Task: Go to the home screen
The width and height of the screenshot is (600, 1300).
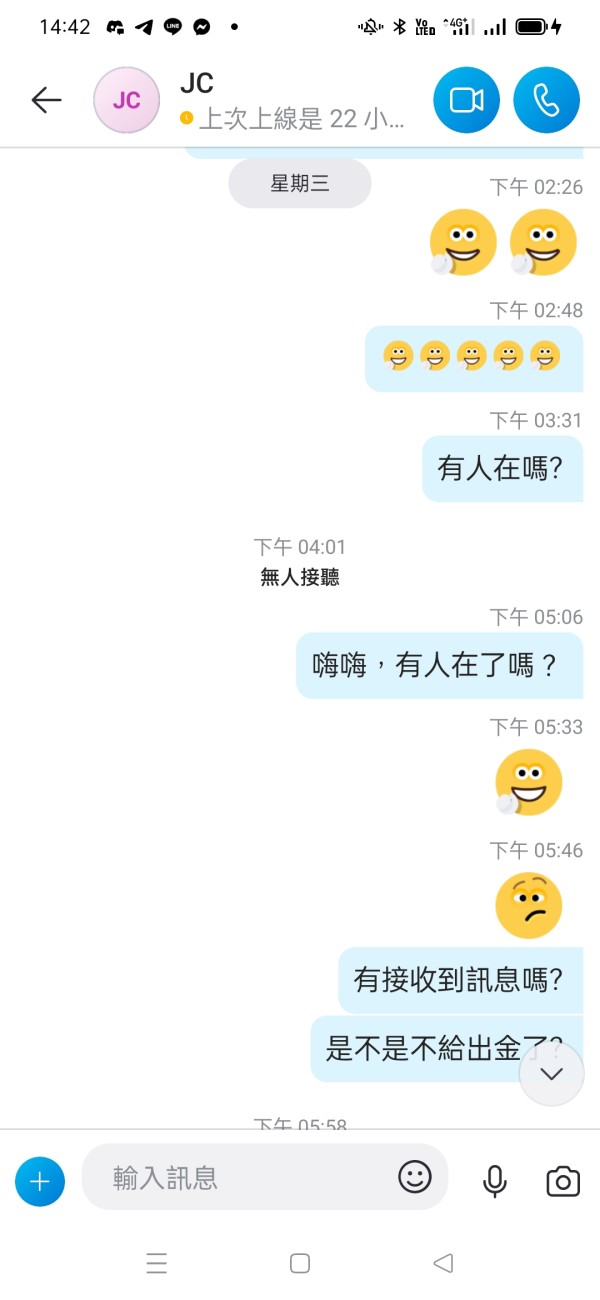Action: pyautogui.click(x=300, y=1263)
